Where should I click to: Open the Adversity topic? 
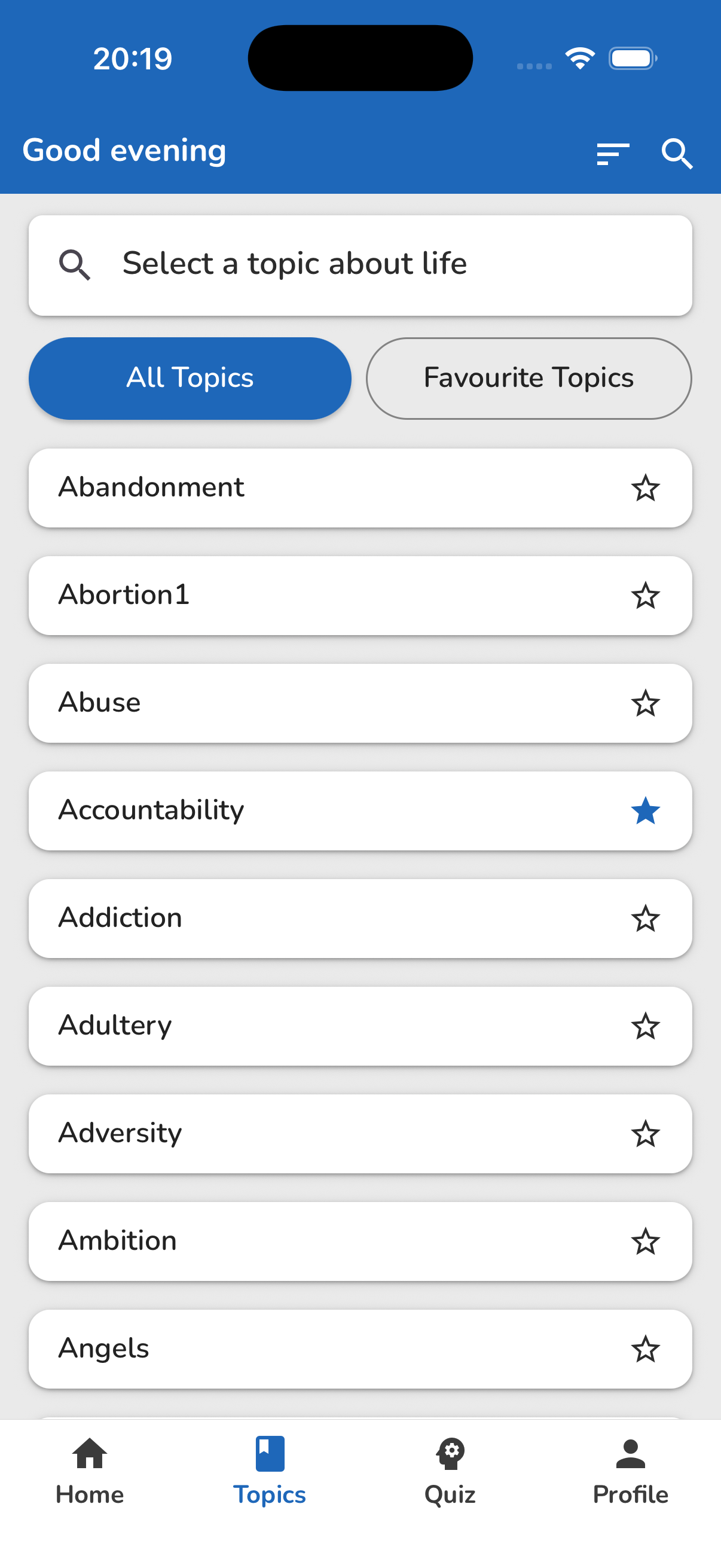point(304,1133)
